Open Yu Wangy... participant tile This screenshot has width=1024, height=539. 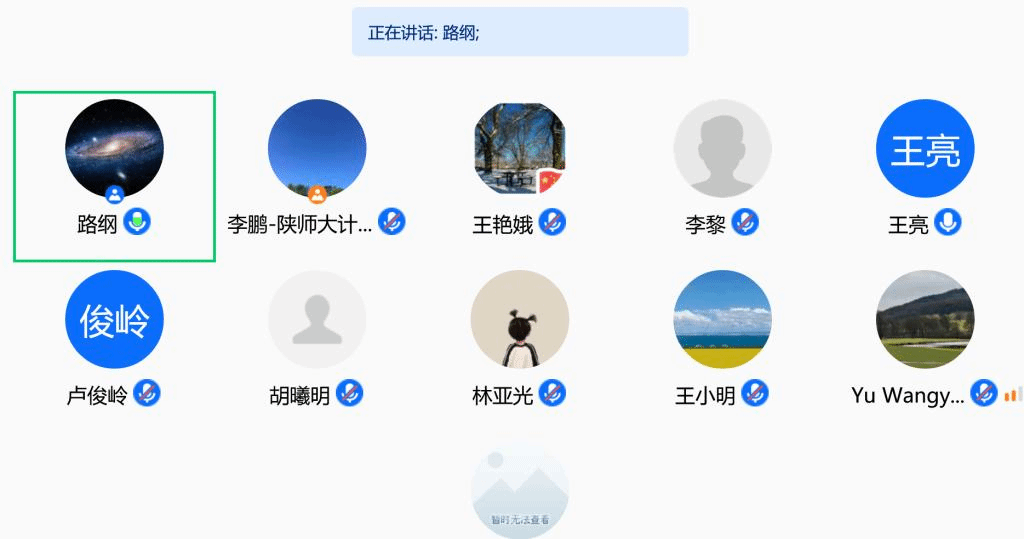coord(924,320)
